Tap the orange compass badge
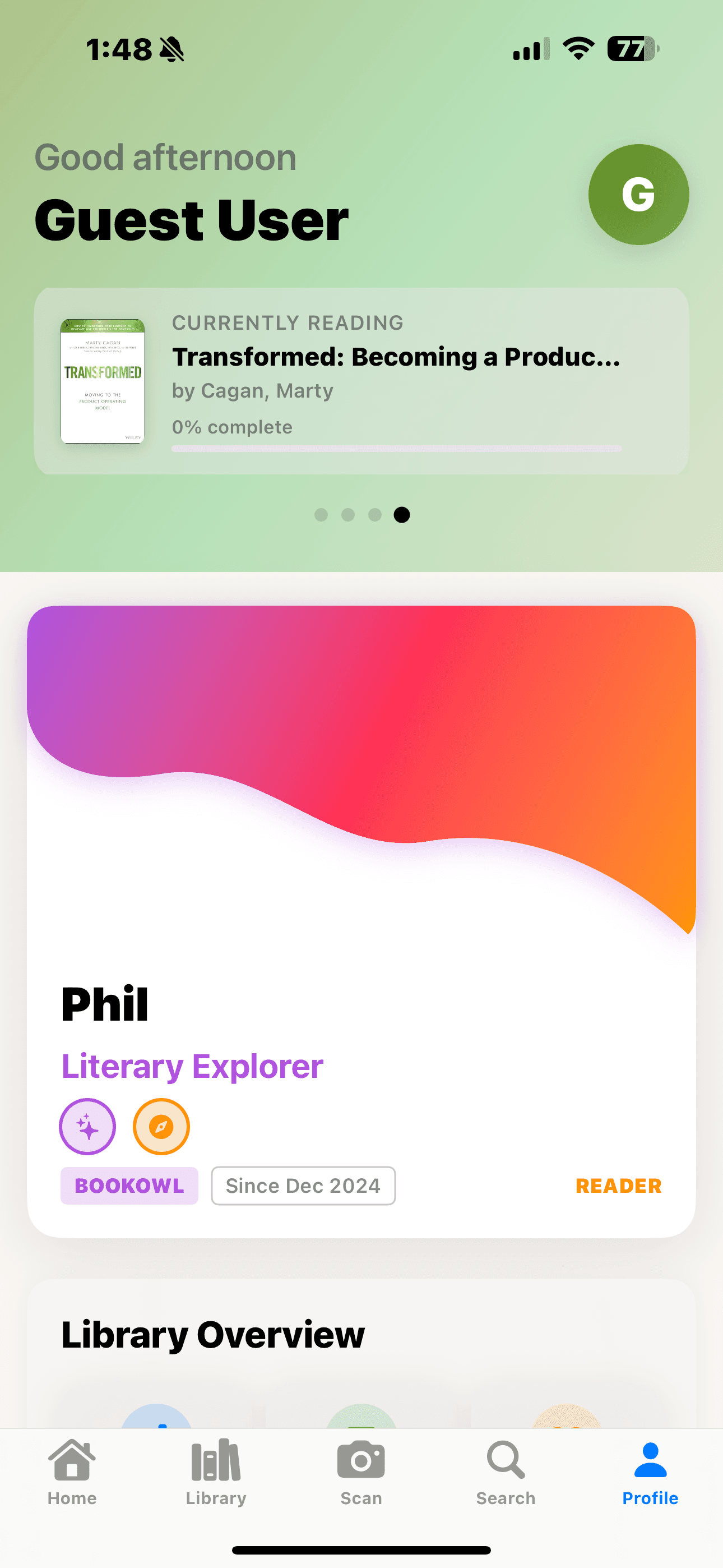723x1568 pixels. click(161, 1127)
